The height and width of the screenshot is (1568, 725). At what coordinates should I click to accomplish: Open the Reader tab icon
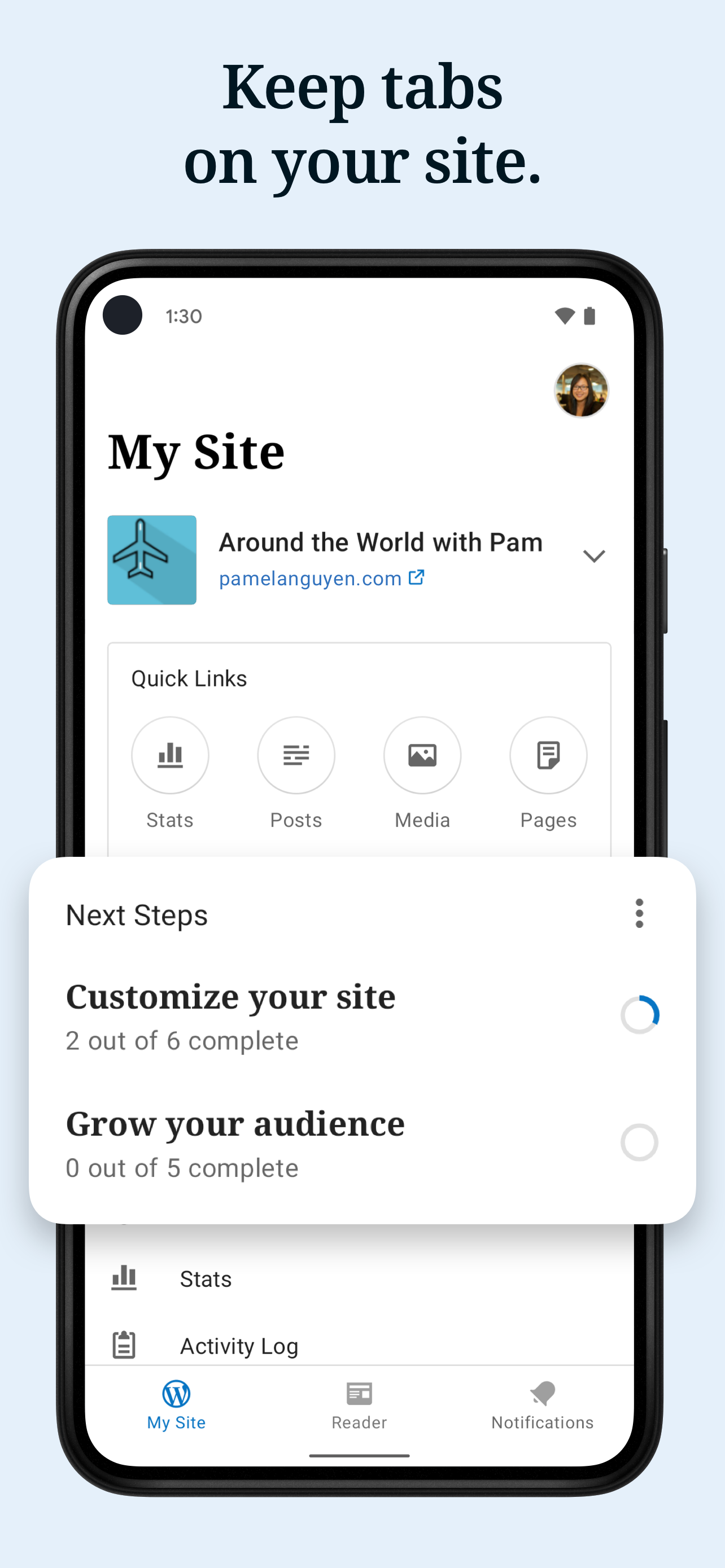[359, 1392]
